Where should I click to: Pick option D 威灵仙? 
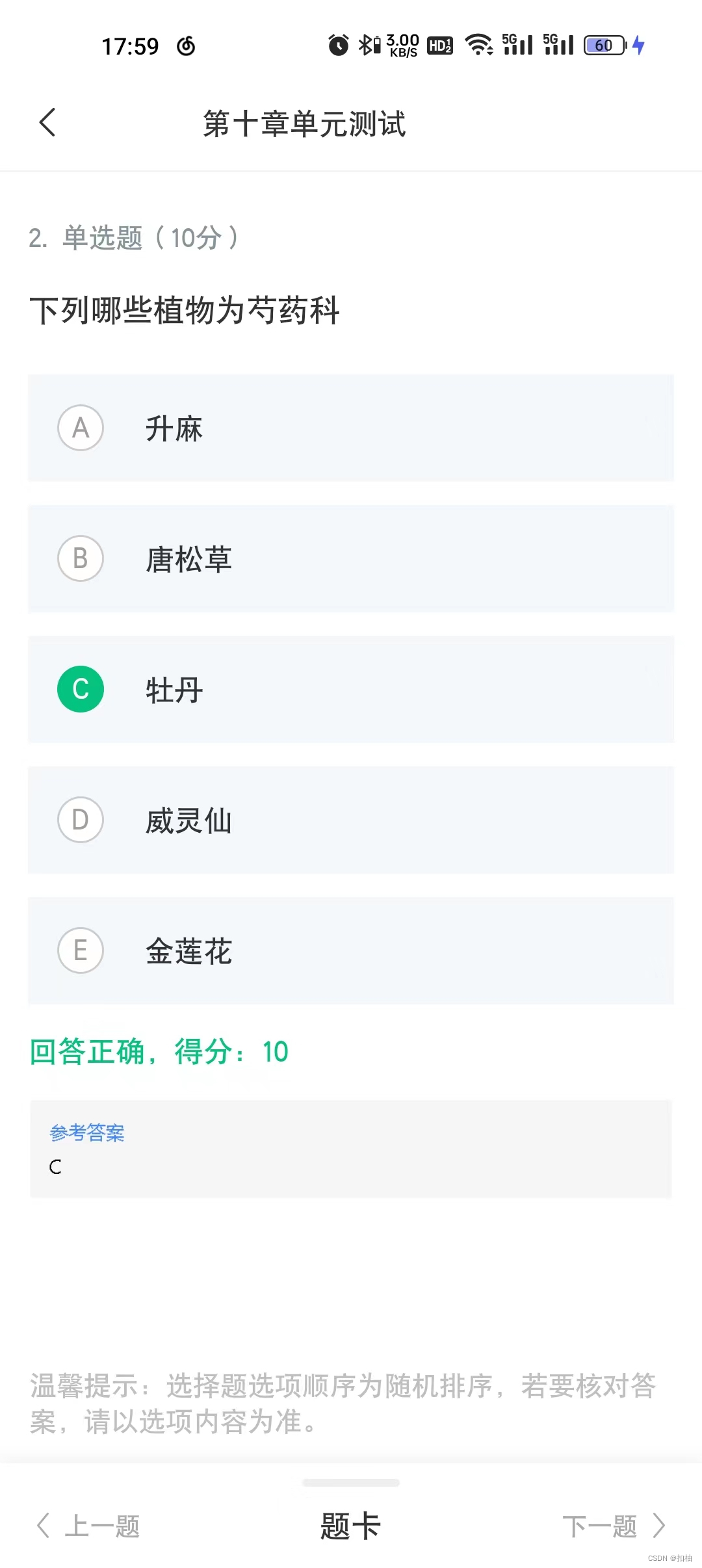(x=351, y=820)
